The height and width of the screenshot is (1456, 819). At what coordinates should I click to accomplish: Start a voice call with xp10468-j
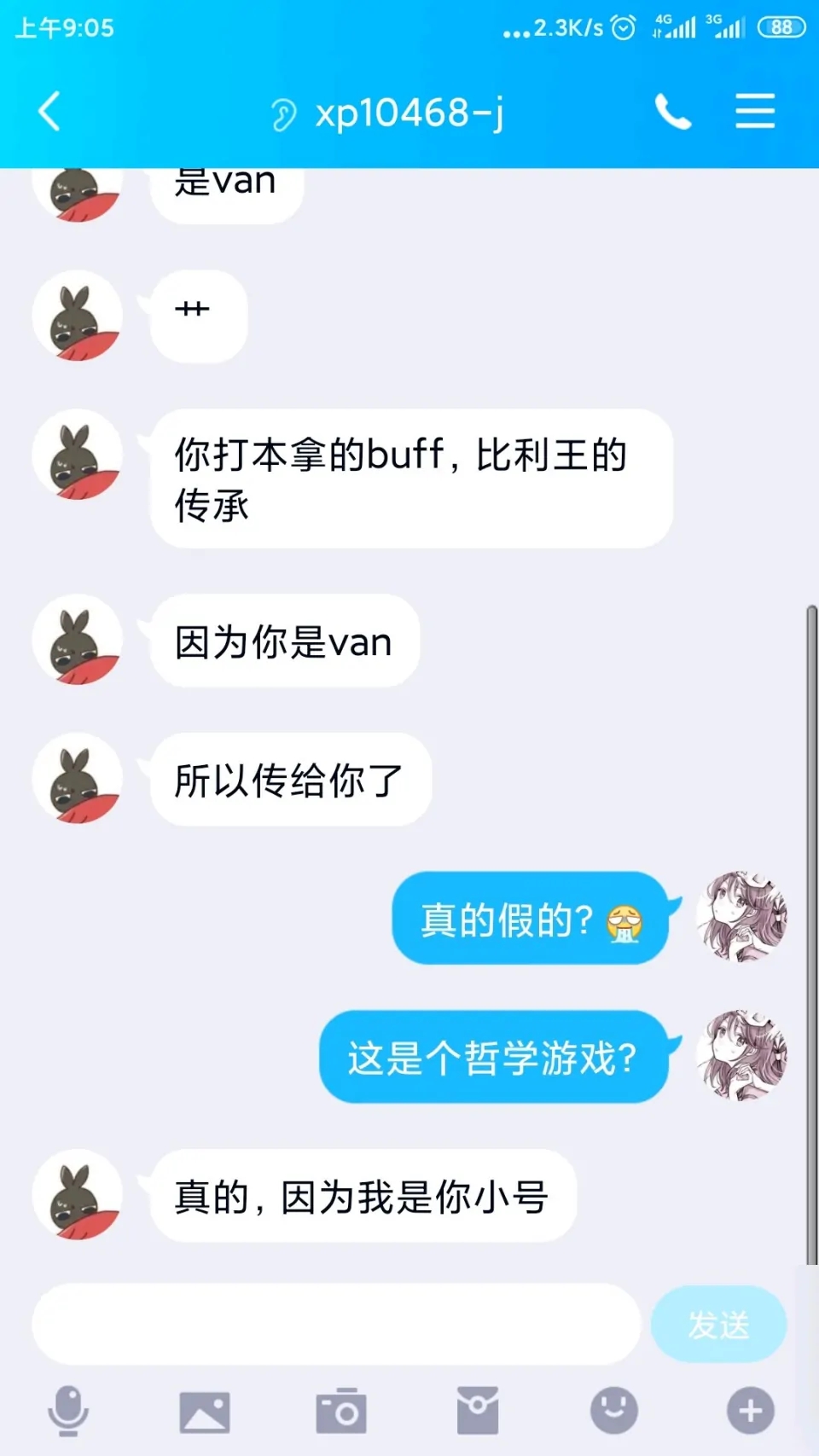tap(672, 112)
